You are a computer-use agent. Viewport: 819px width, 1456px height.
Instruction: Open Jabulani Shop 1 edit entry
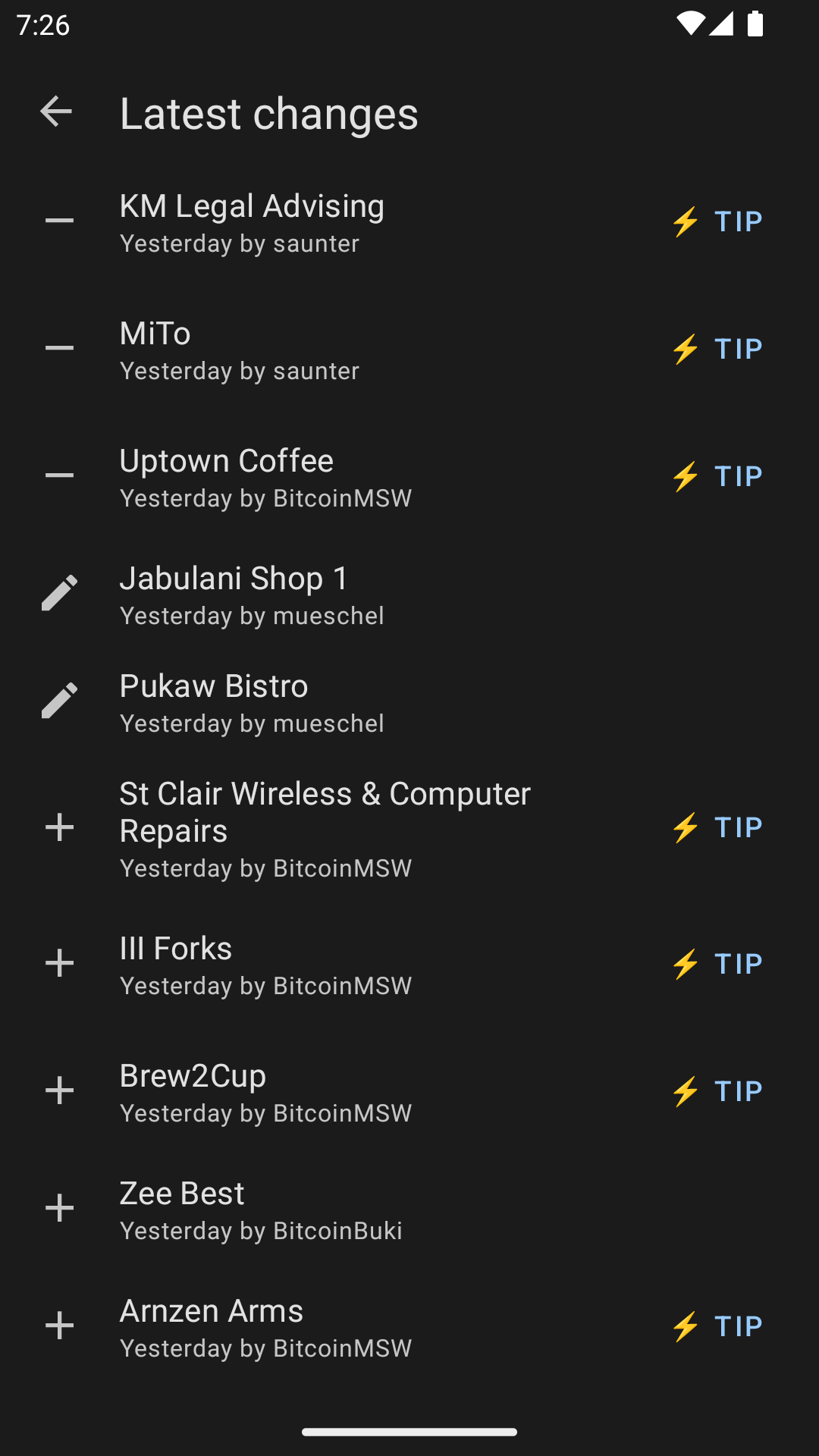pyautogui.click(x=409, y=594)
